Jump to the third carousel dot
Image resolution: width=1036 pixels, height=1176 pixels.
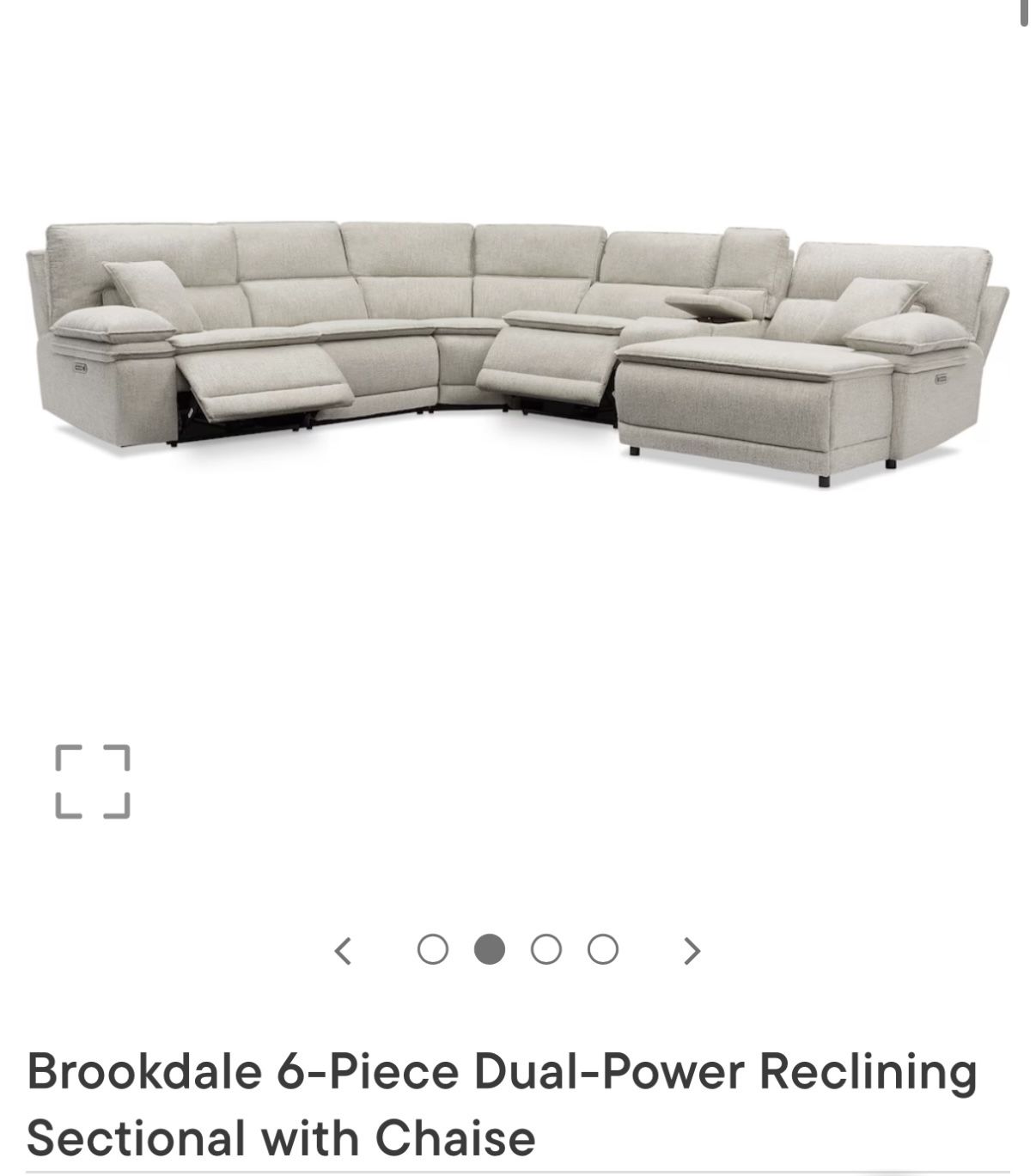[x=546, y=950]
